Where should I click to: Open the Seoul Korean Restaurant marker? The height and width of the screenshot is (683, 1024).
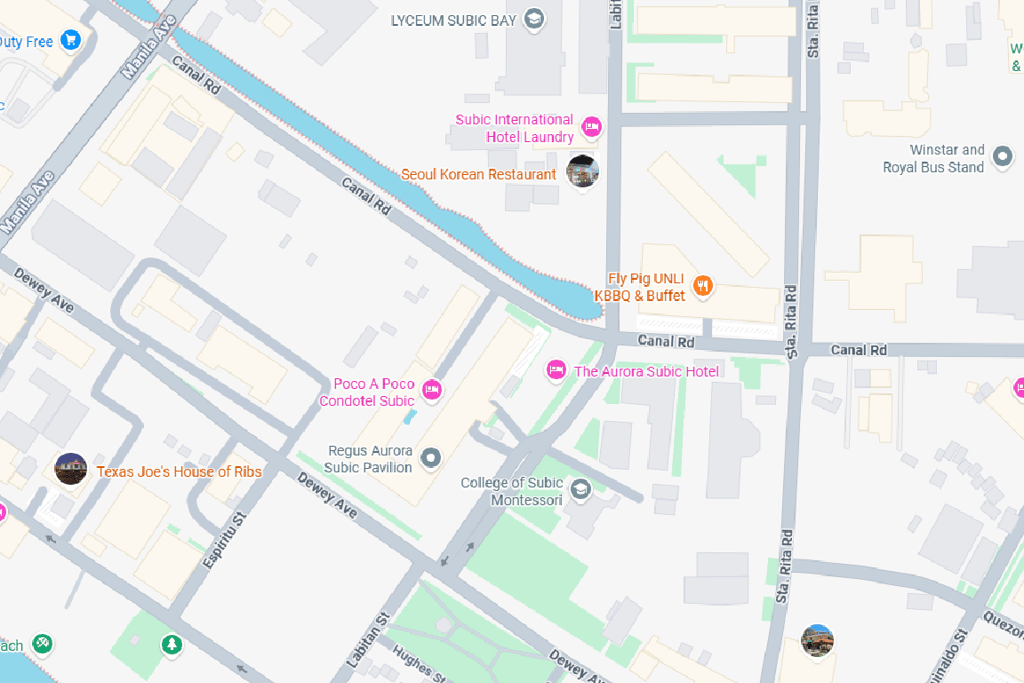[582, 172]
